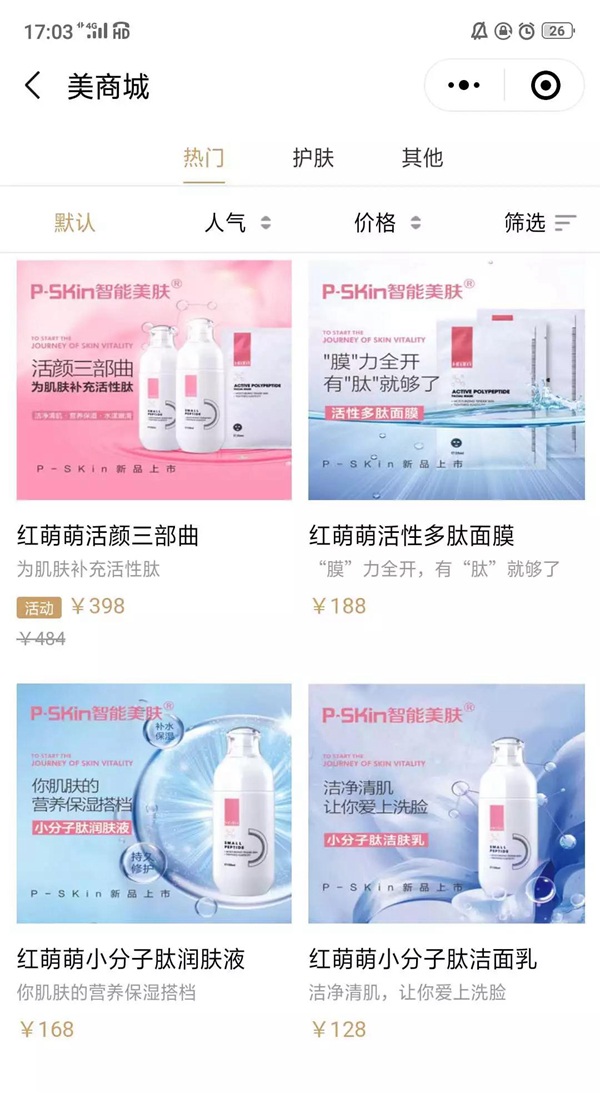View the 红萌萌活性多肽面膜 product
The width and height of the screenshot is (600, 1093).
point(446,380)
